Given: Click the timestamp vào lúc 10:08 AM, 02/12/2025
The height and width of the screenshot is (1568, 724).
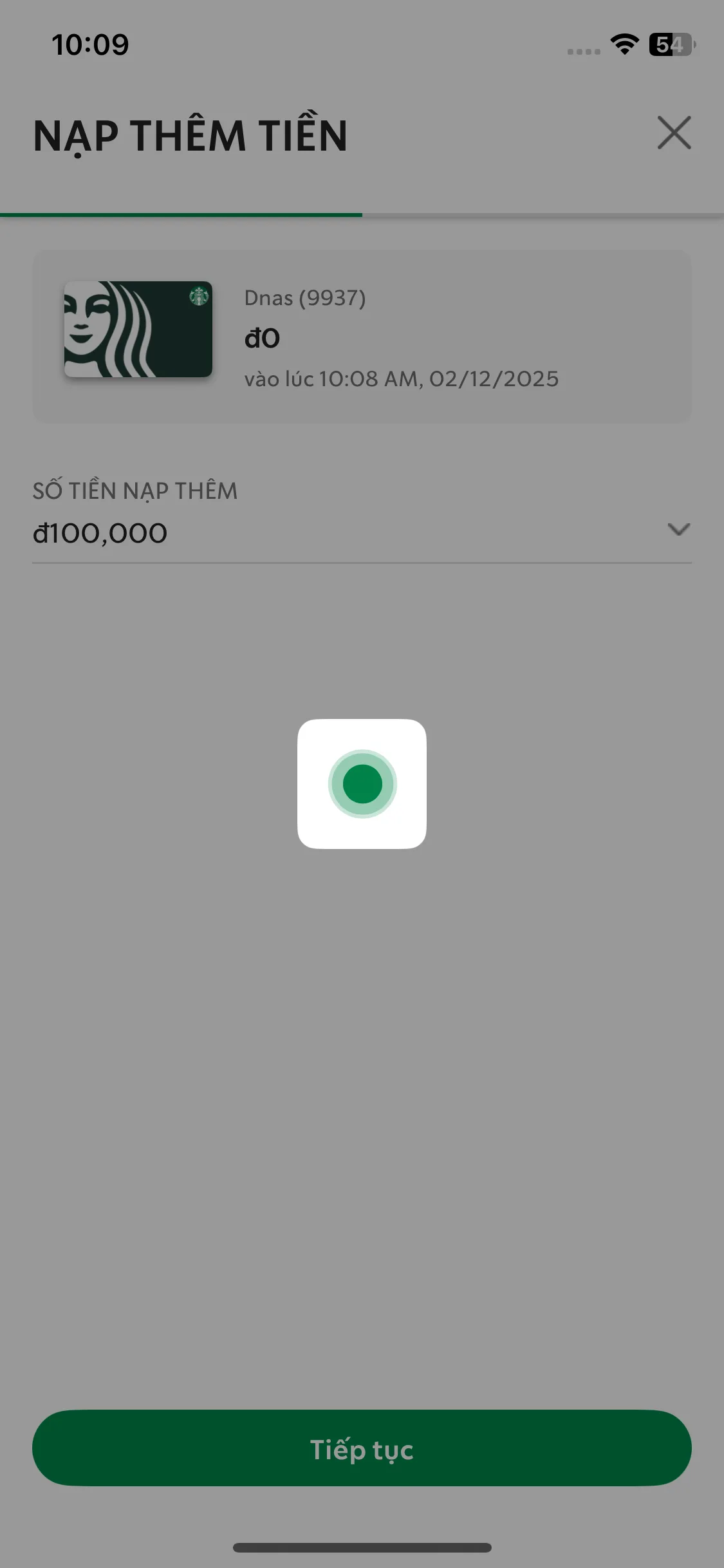Looking at the screenshot, I should click(x=402, y=379).
